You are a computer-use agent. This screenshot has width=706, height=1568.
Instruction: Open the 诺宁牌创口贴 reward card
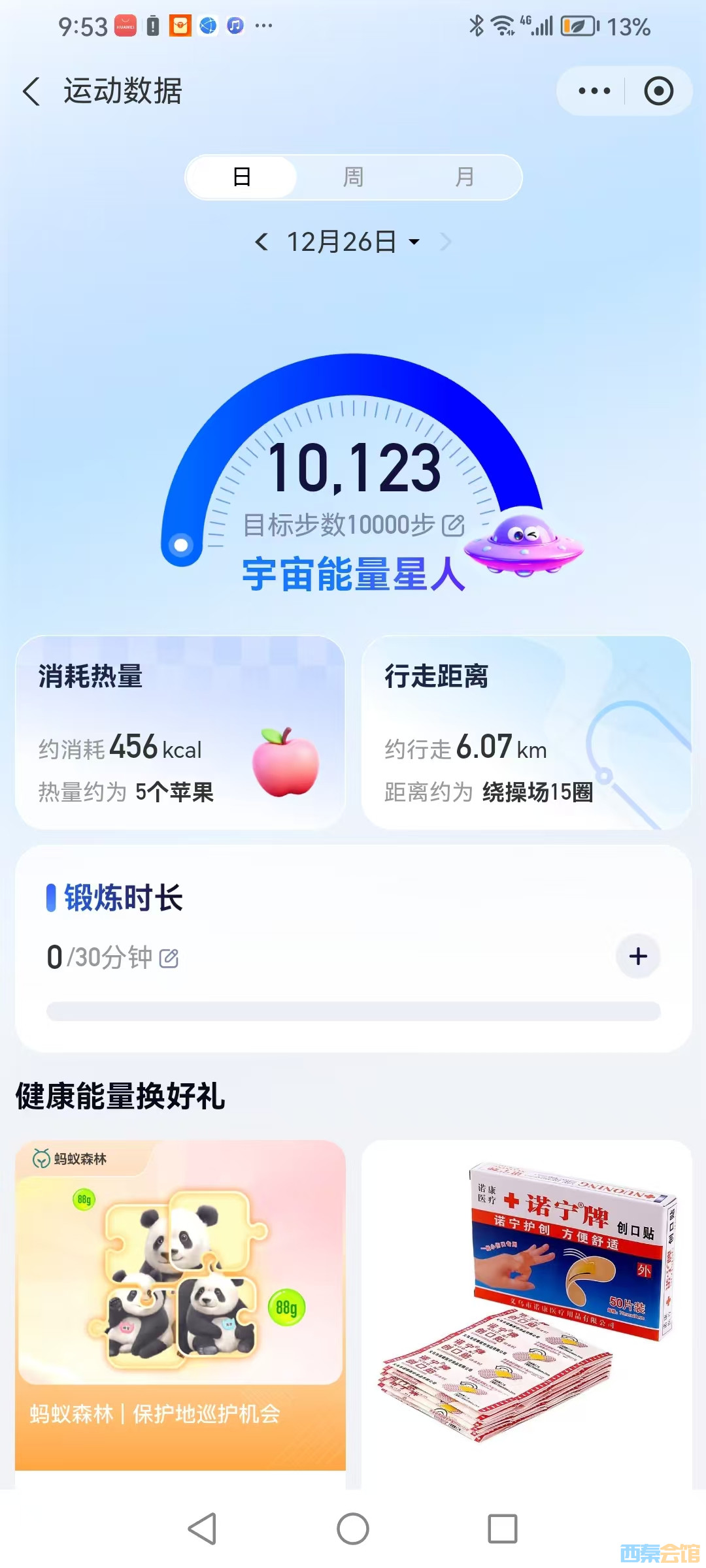526,1307
